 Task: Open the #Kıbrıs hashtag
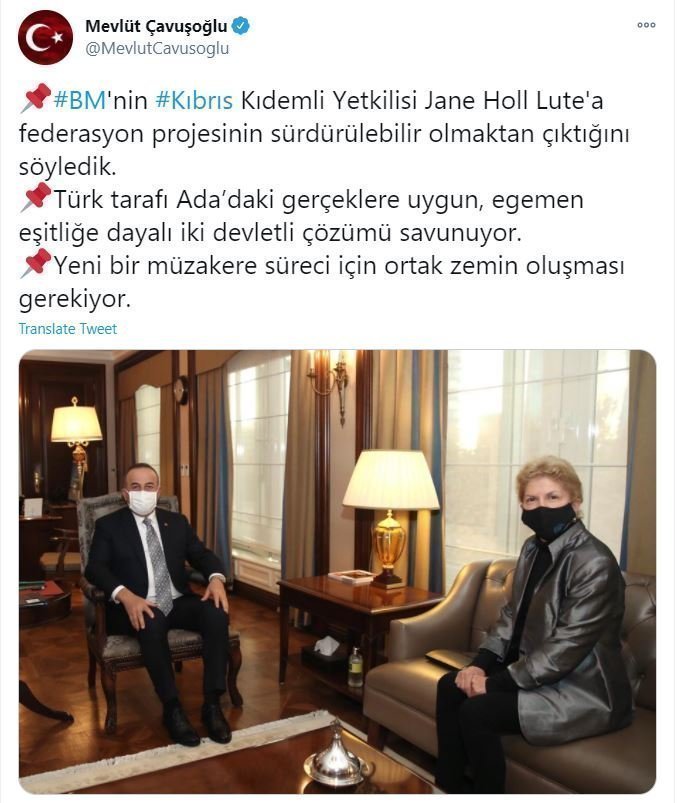193,101
